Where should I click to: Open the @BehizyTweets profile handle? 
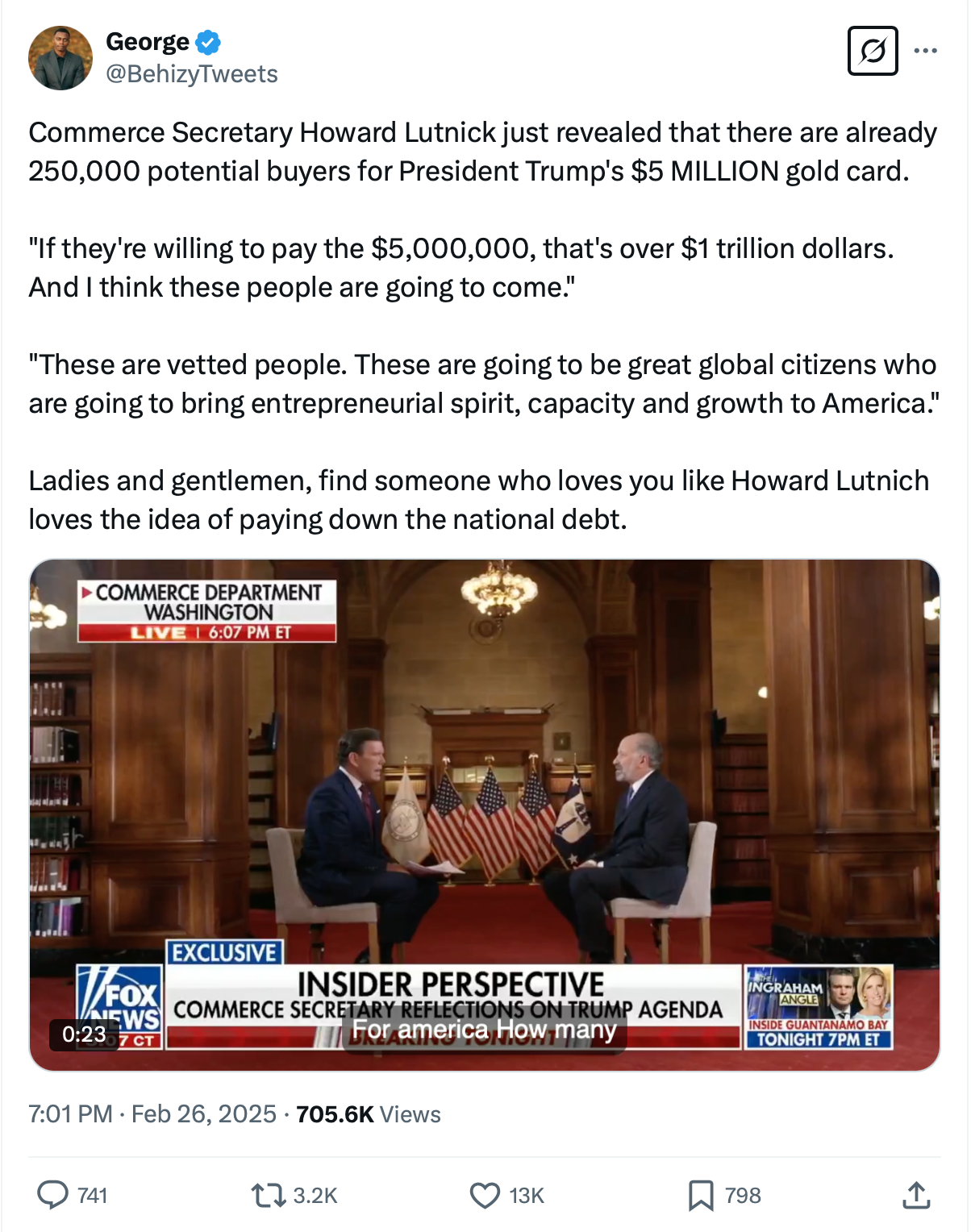(x=192, y=74)
